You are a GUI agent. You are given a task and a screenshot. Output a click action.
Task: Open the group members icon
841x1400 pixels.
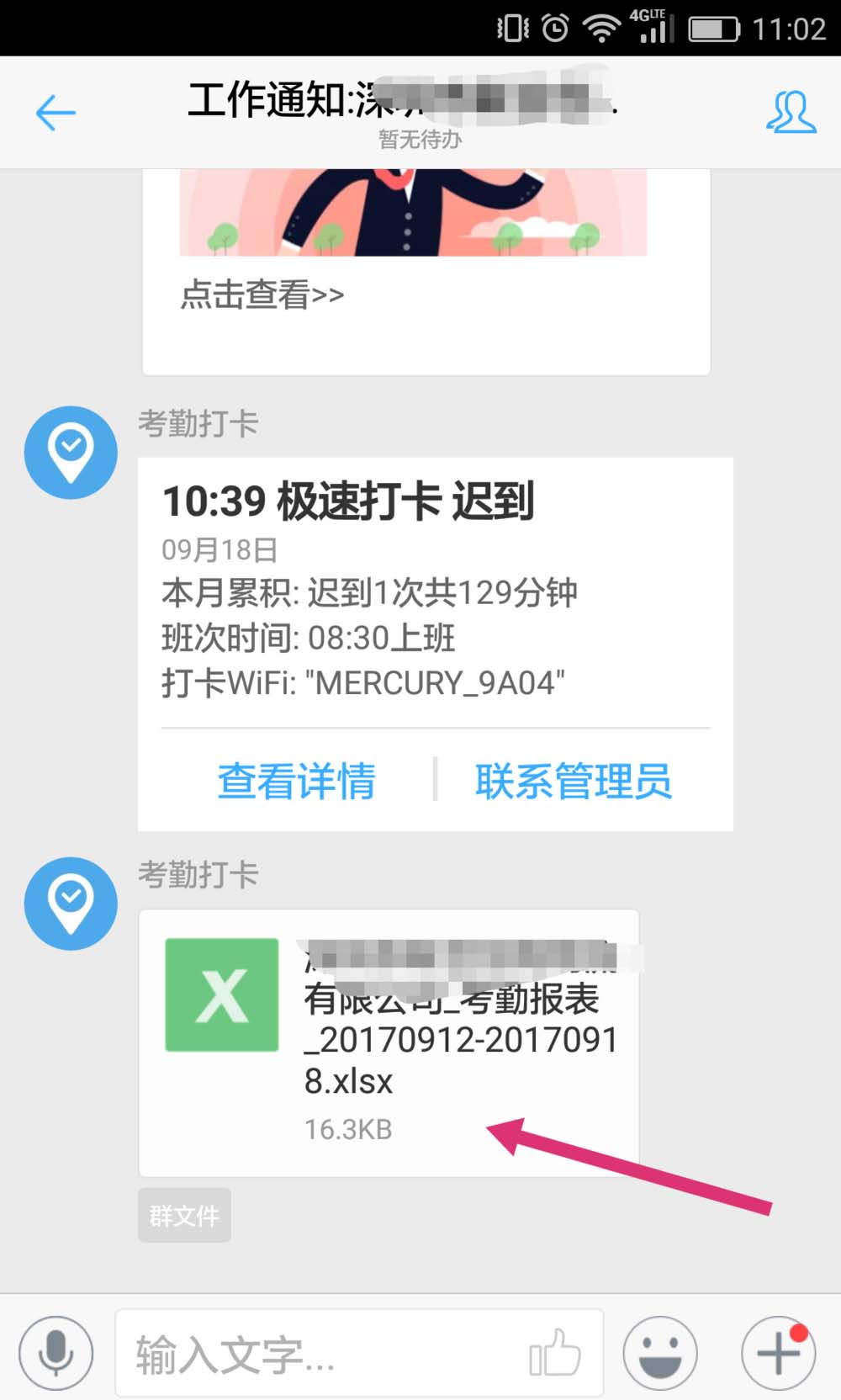point(791,113)
